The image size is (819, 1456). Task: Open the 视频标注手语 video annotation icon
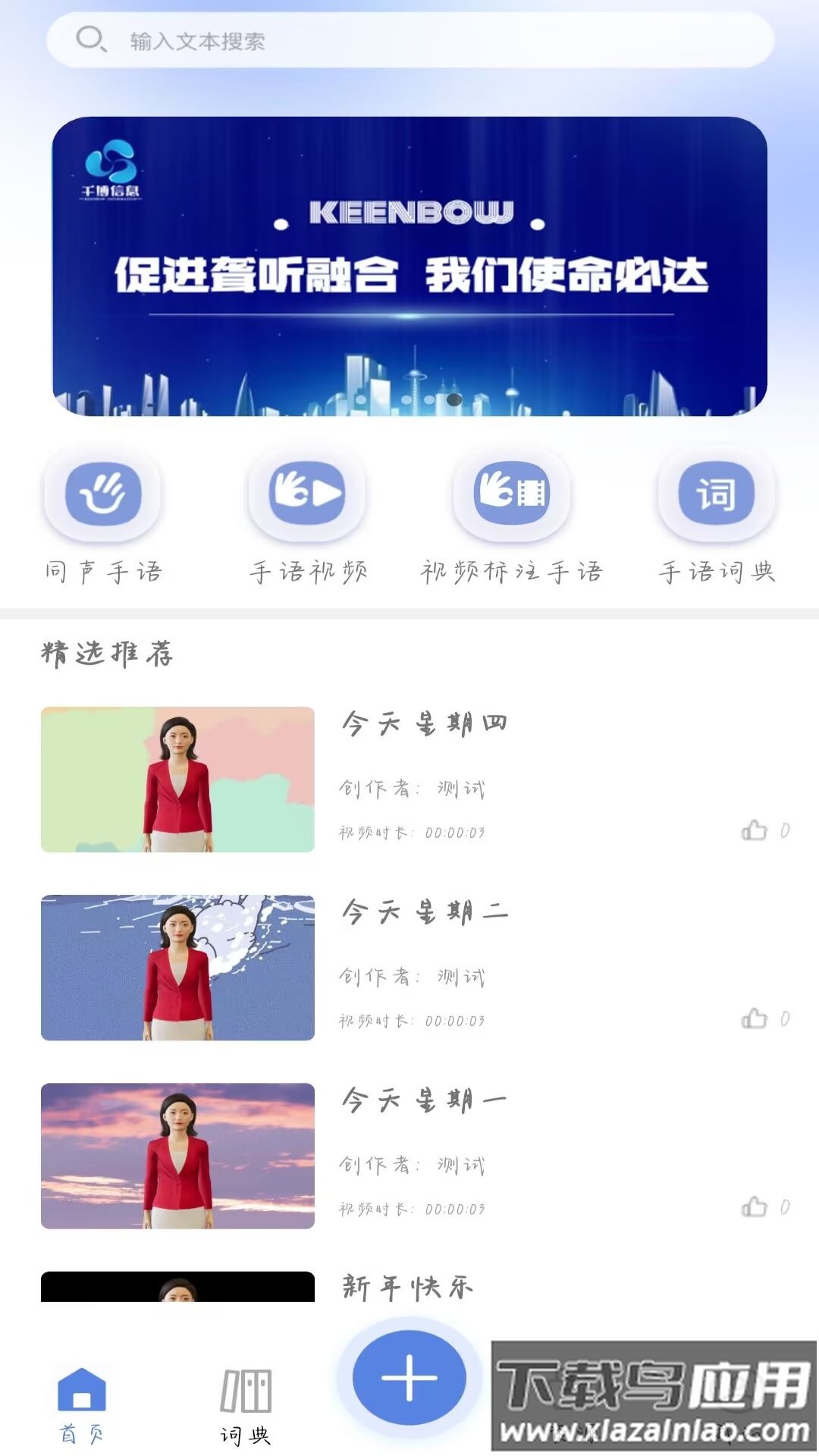(512, 494)
